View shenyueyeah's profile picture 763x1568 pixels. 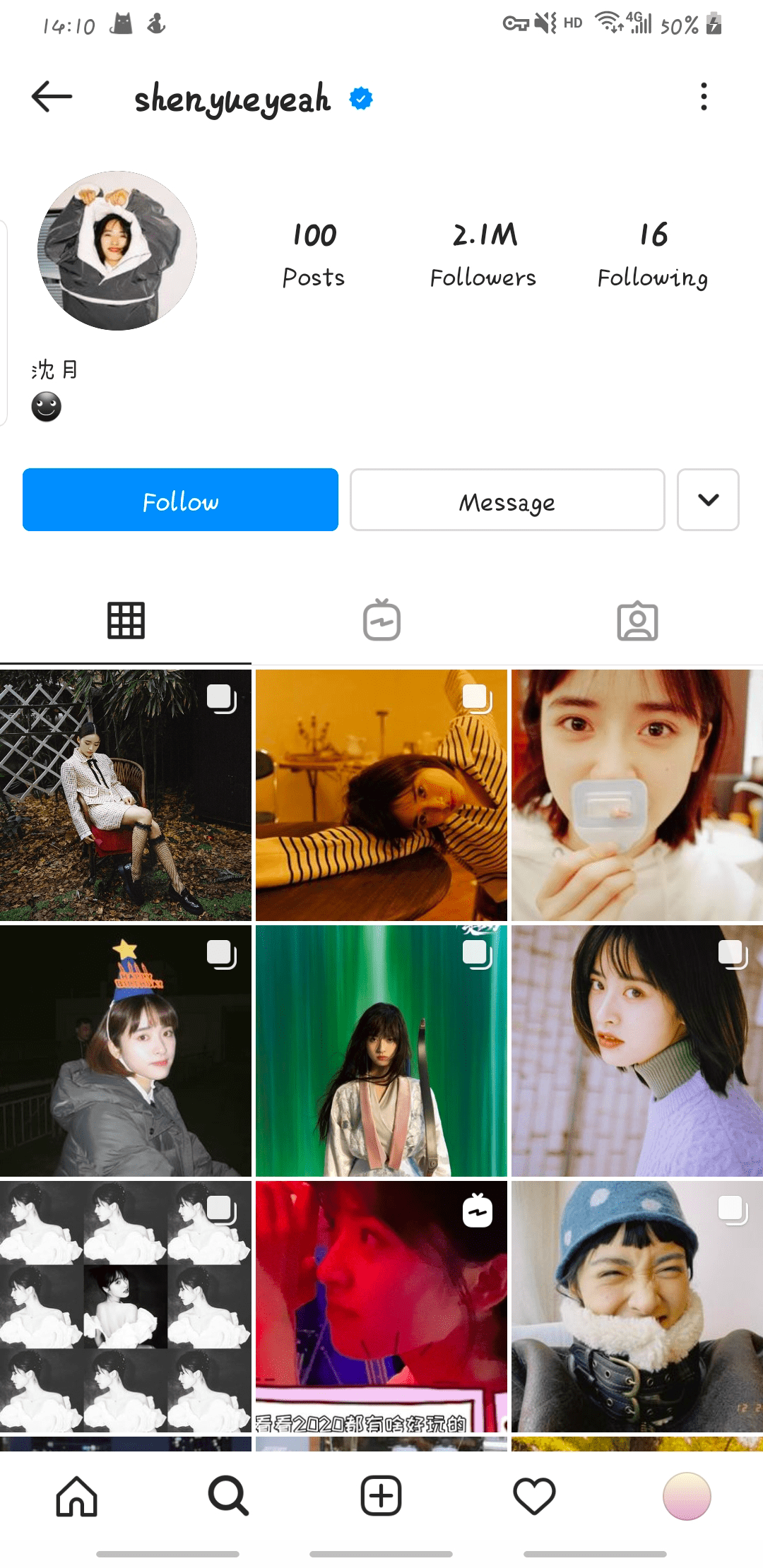click(117, 251)
